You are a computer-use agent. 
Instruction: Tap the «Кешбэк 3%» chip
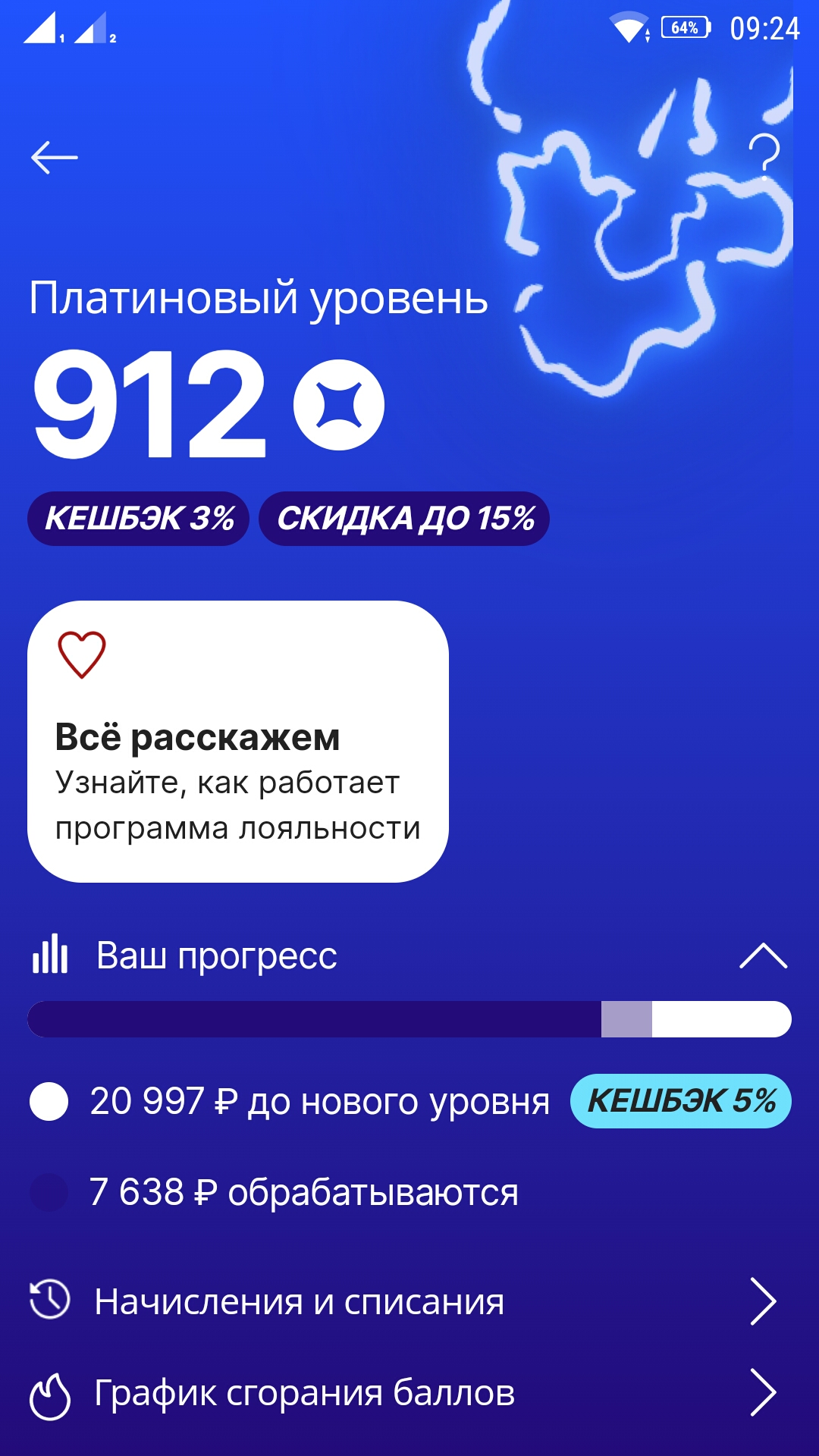click(x=139, y=519)
